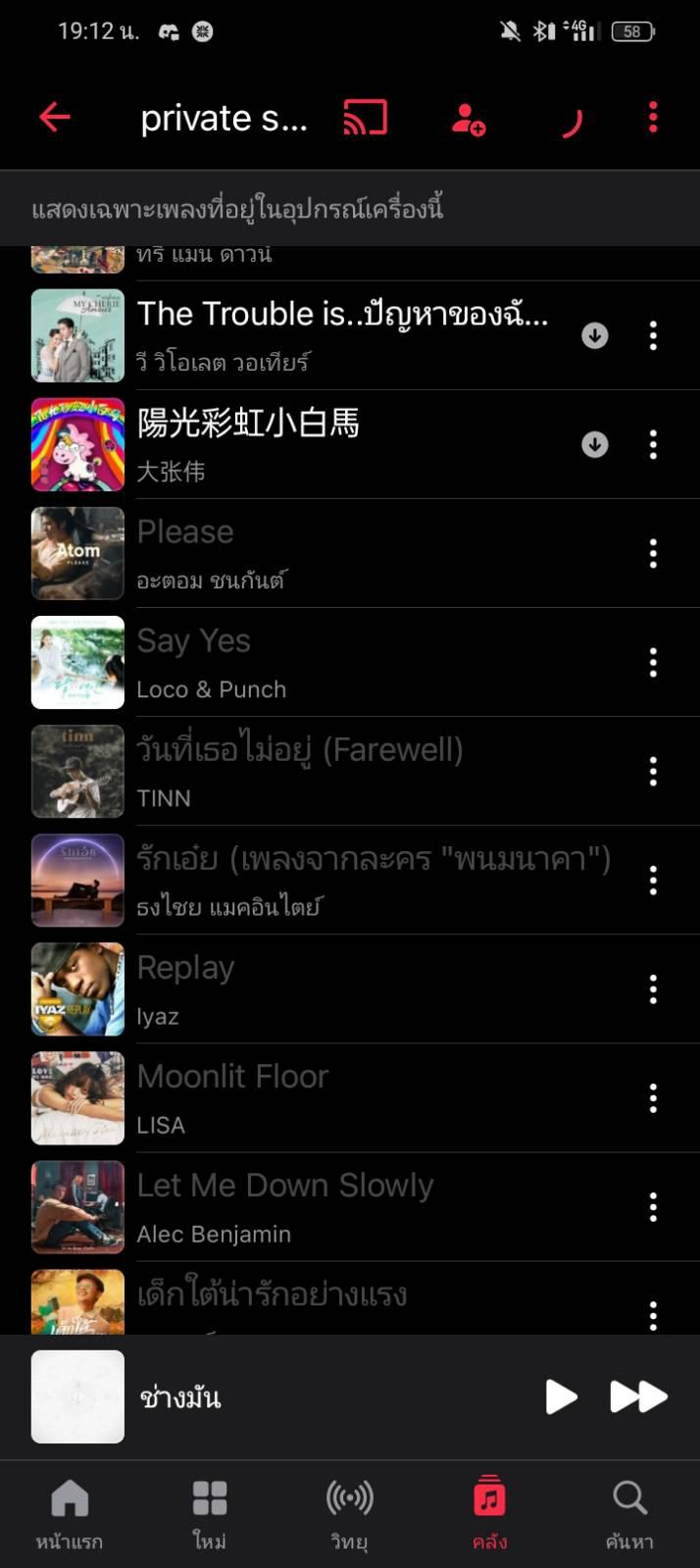Add a collaborator to the playlist
The image size is (700, 1568).
468,119
